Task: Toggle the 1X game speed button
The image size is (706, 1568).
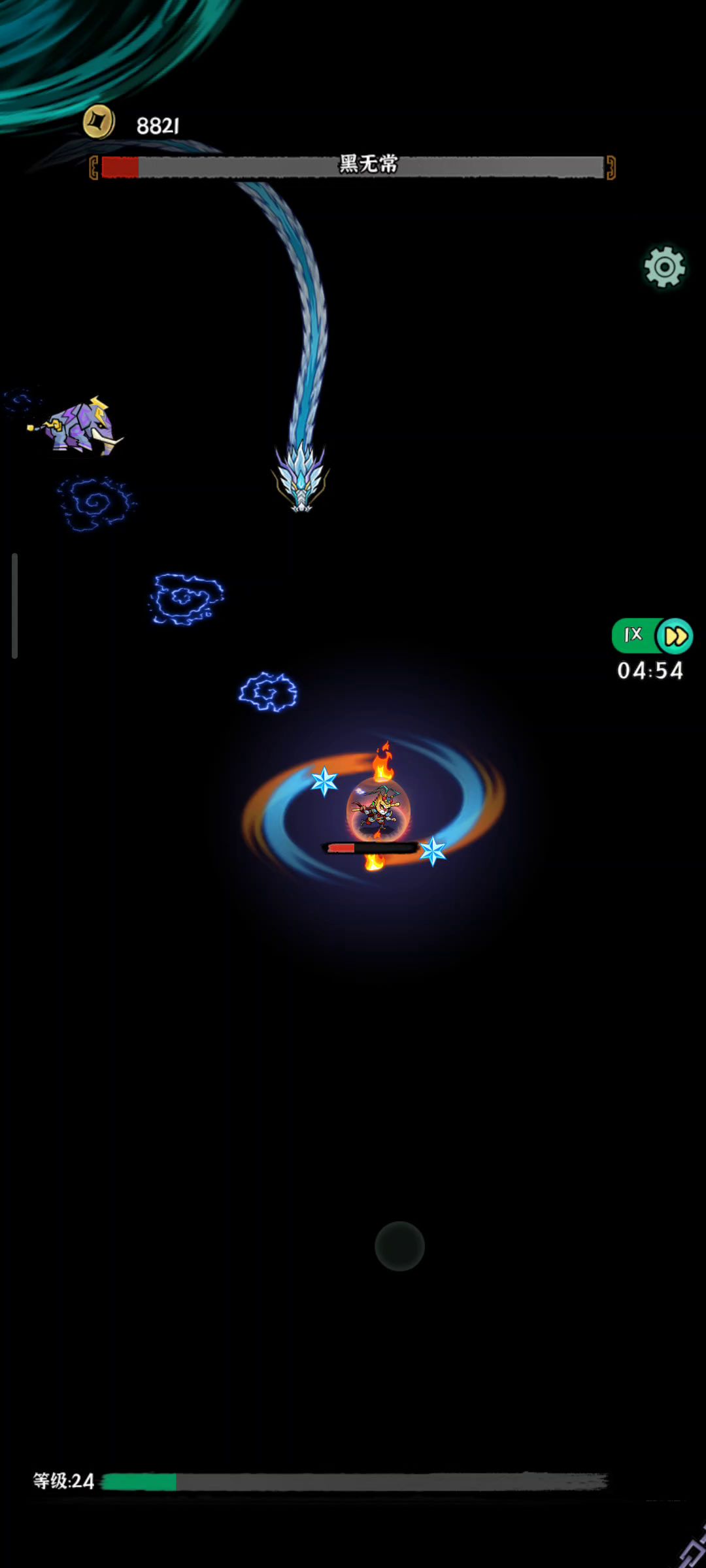Action: coord(651,636)
